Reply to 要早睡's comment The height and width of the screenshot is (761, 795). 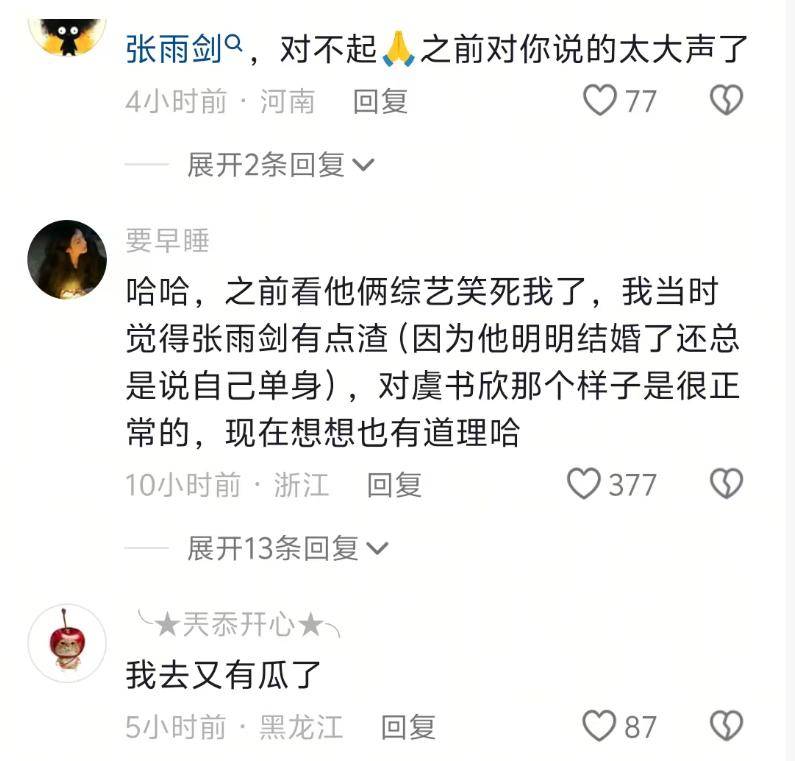pyautogui.click(x=394, y=485)
